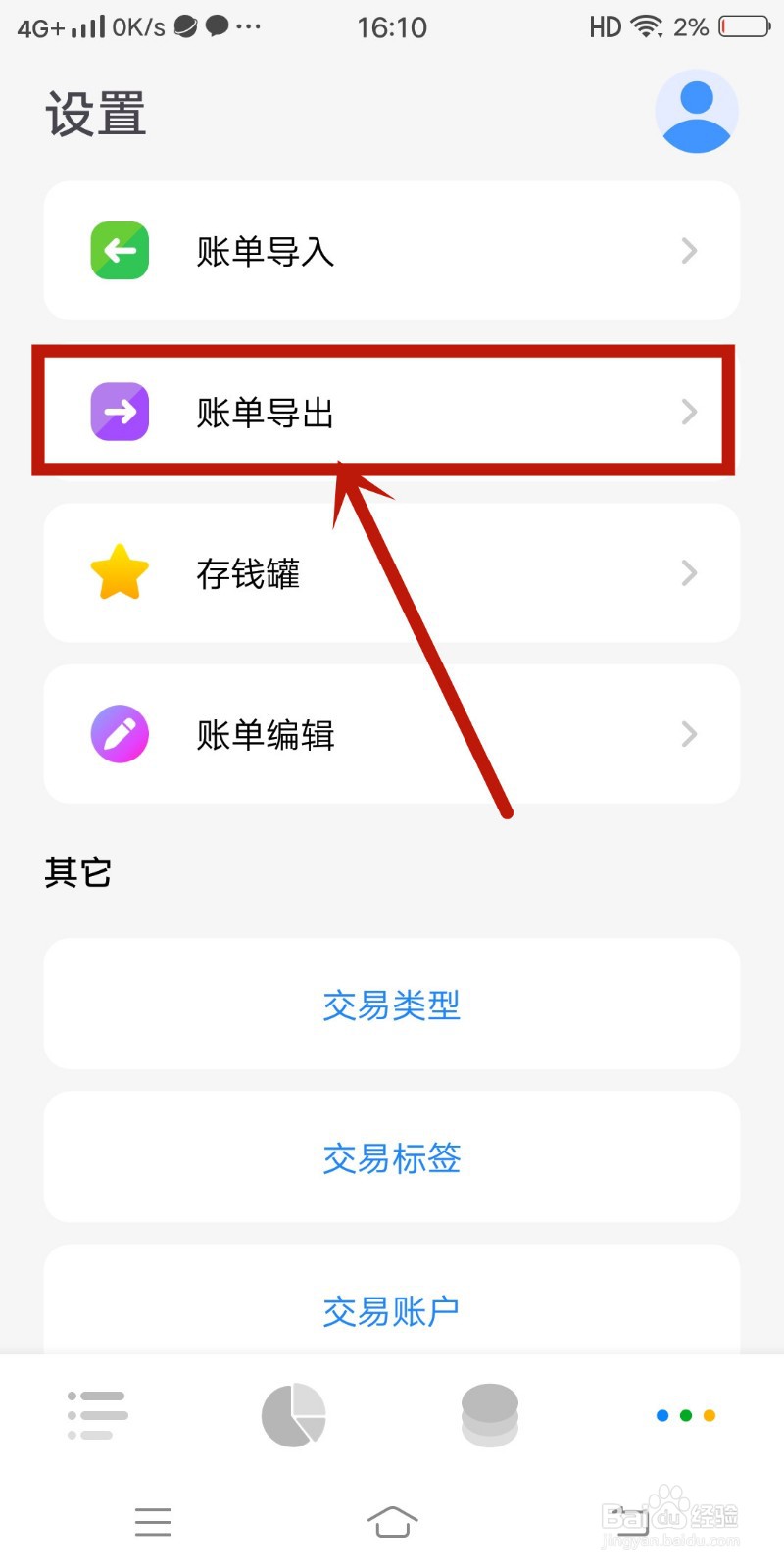The image size is (784, 1568).
Task: Expand the 账单导入 row chevron
Action: (689, 251)
